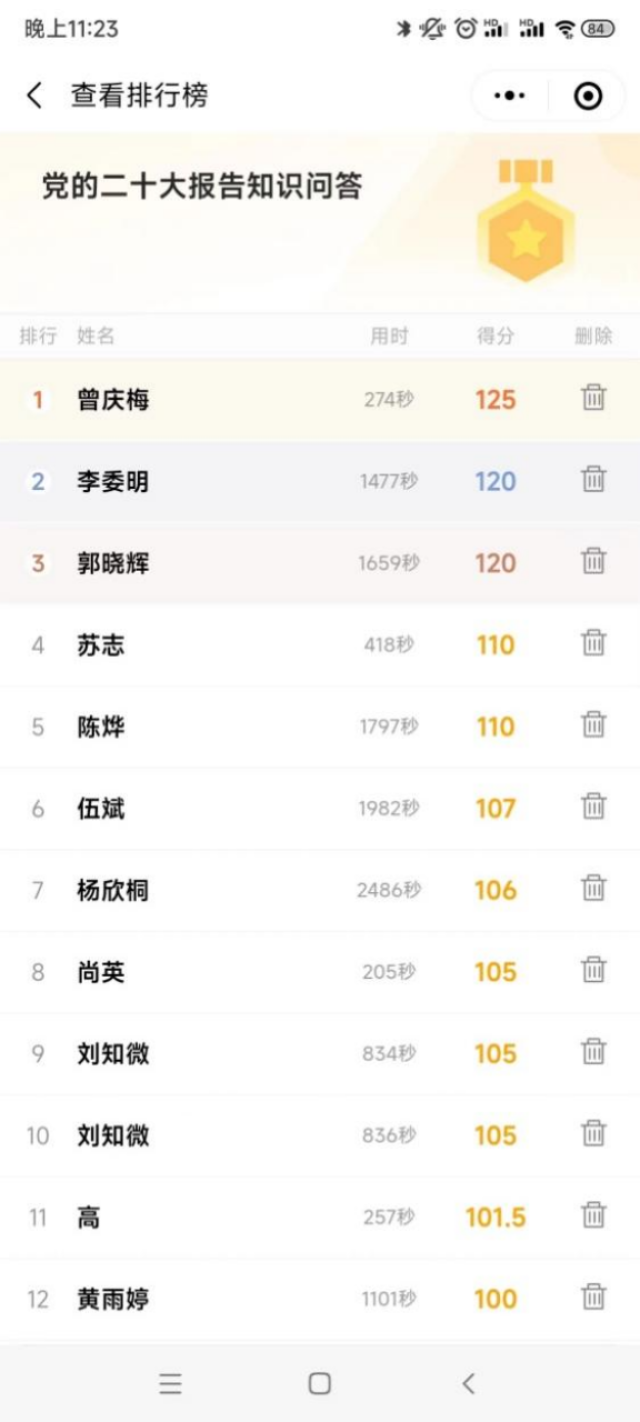Open recent apps from navigation bar
Screen dimensions: 640x1422
pos(170,1383)
